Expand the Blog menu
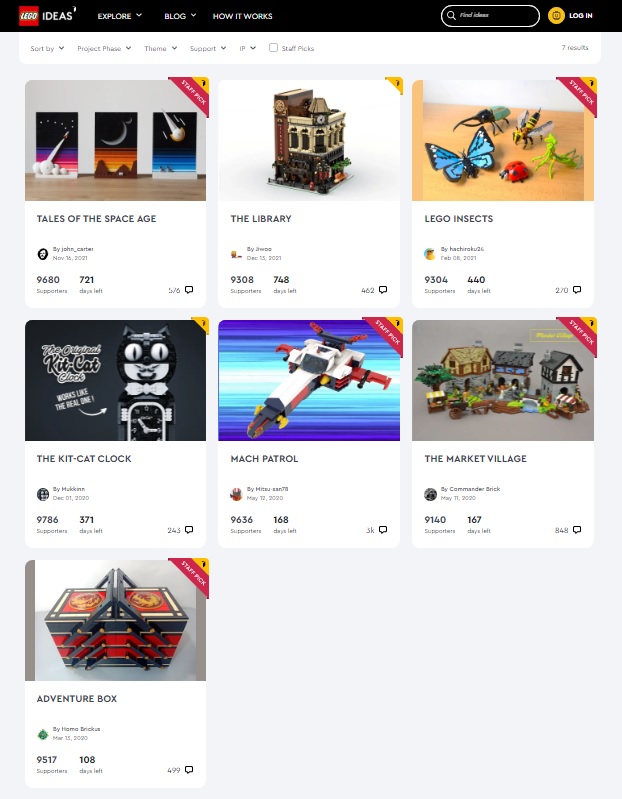This screenshot has width=622, height=799. pyautogui.click(x=179, y=16)
